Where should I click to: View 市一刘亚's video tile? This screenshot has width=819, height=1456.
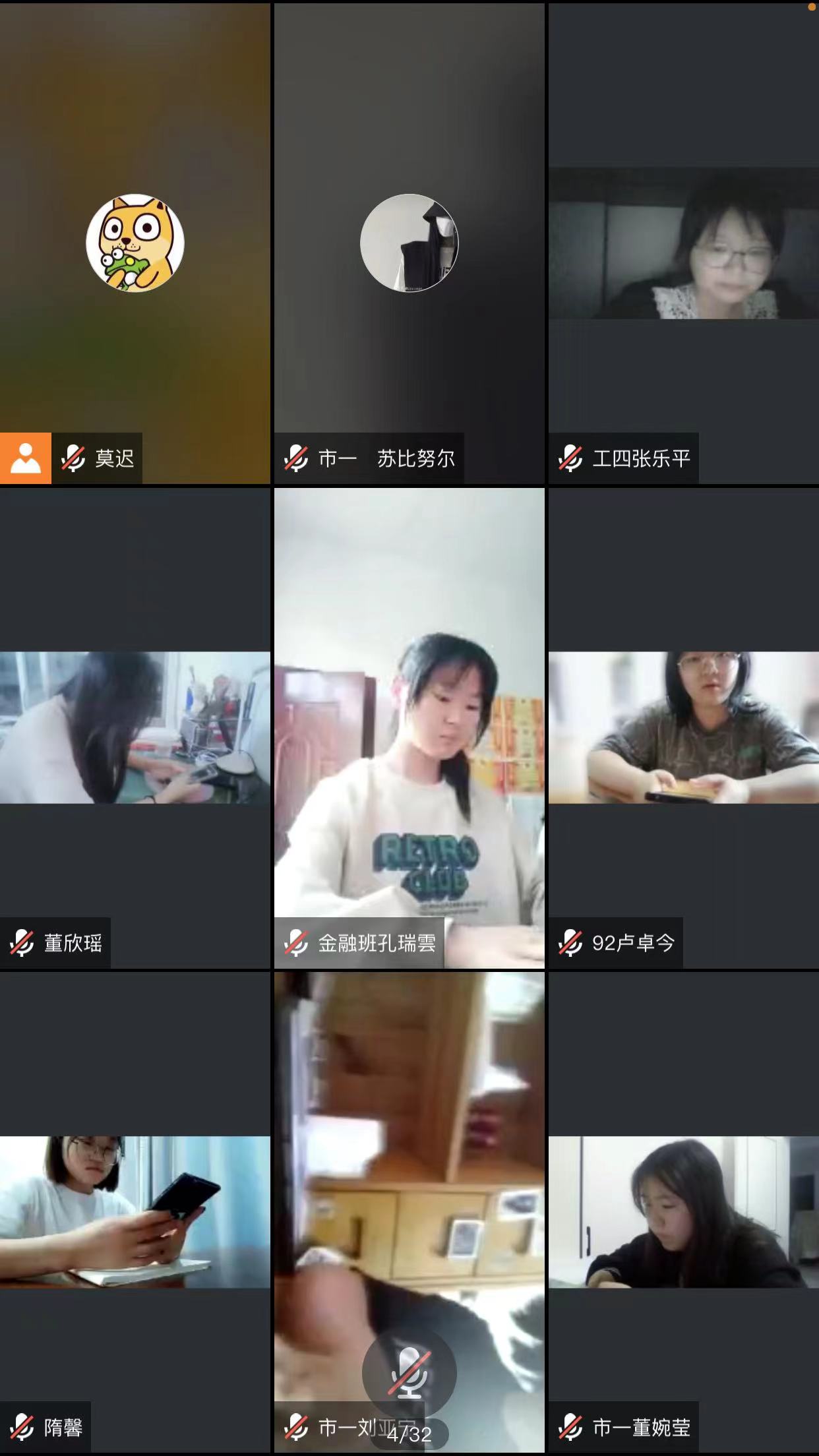(409, 1154)
